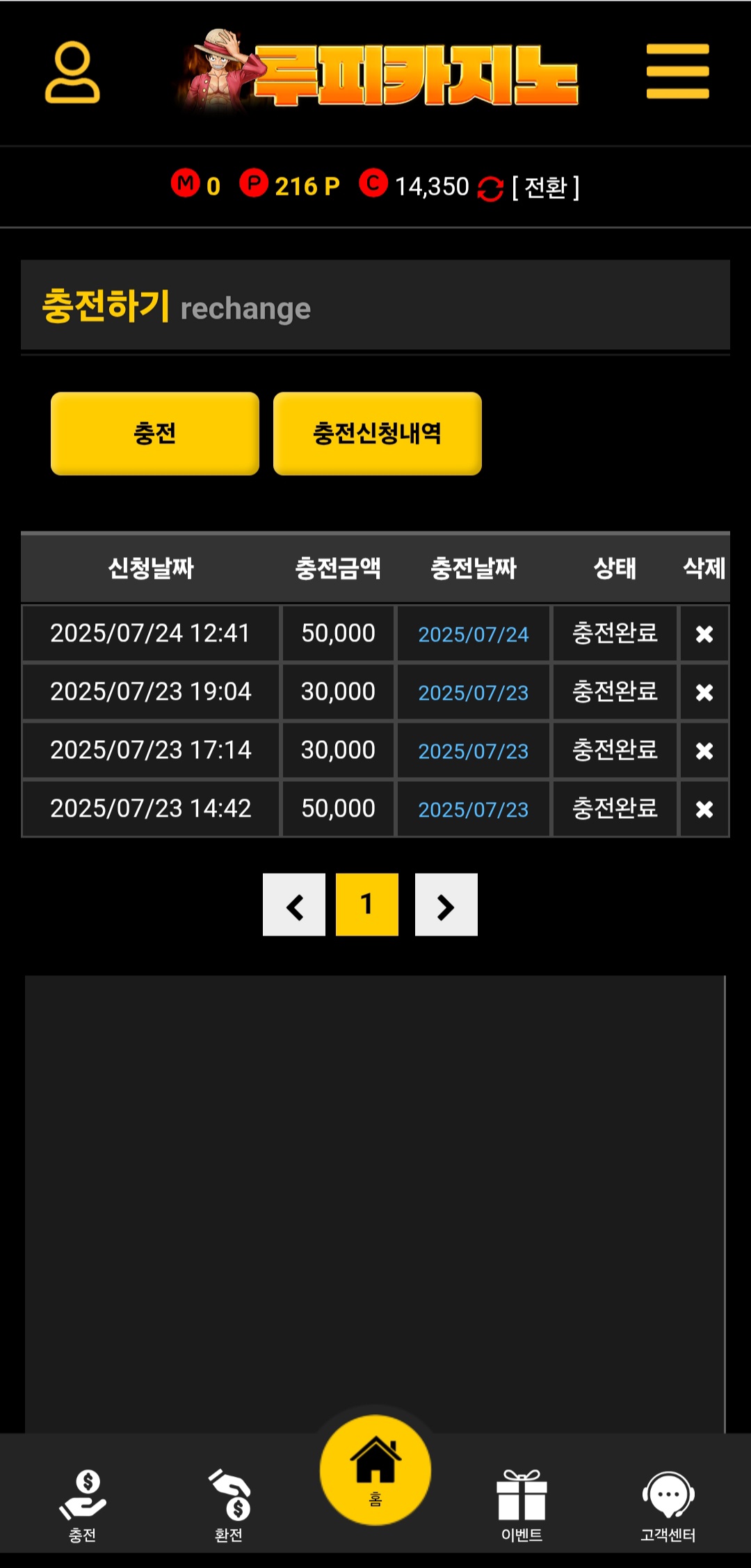This screenshot has height=1568, width=751.
Task: Open 충전 in the bottom bar
Action: (83, 1506)
